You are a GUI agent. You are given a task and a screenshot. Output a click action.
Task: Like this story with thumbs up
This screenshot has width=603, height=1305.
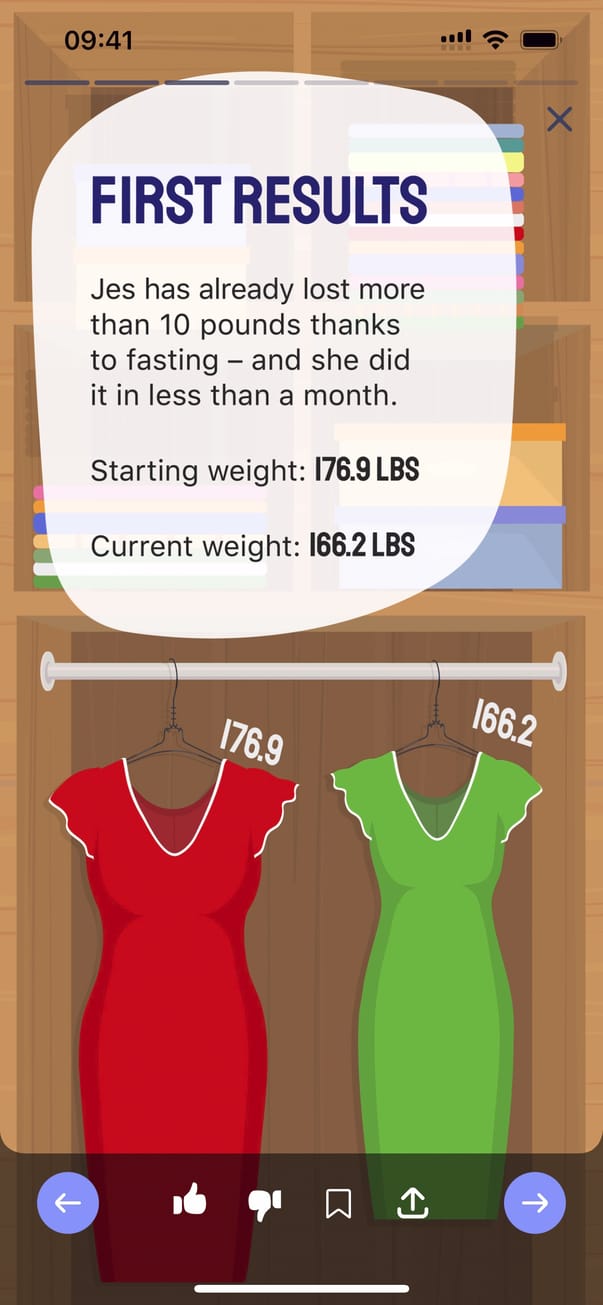point(189,1201)
